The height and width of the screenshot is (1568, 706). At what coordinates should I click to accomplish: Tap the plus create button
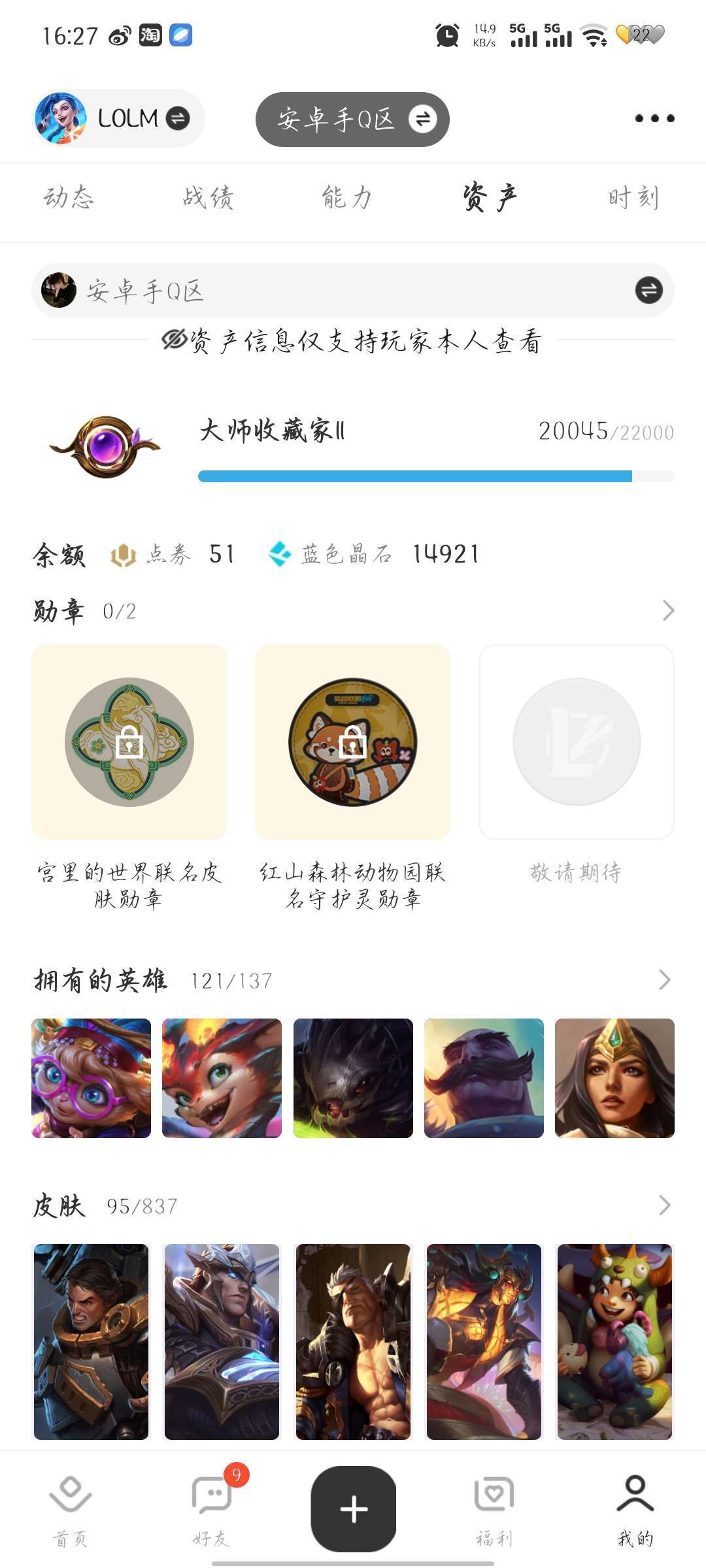[x=353, y=1509]
